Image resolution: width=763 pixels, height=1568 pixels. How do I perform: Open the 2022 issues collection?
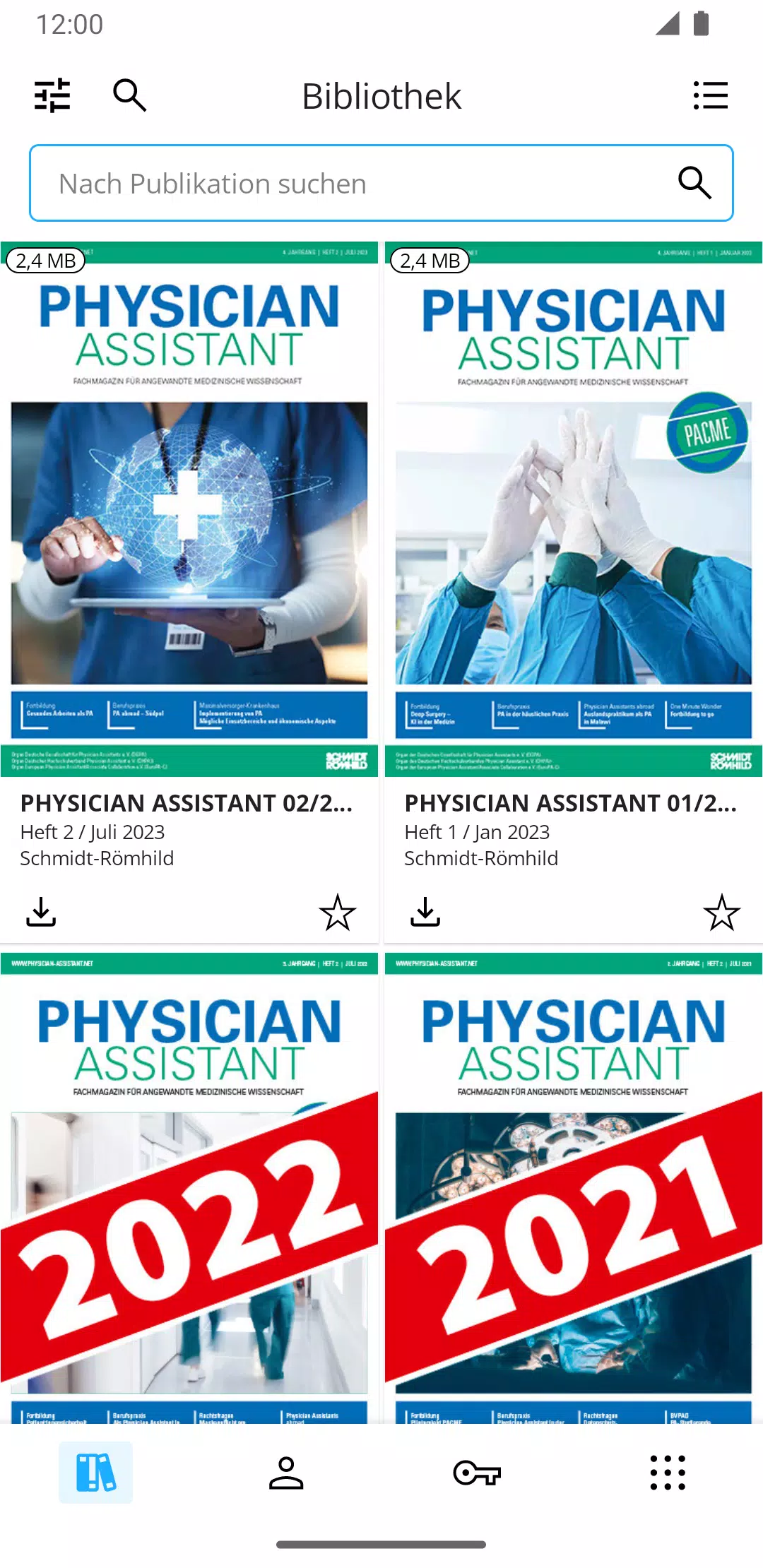click(x=189, y=1188)
